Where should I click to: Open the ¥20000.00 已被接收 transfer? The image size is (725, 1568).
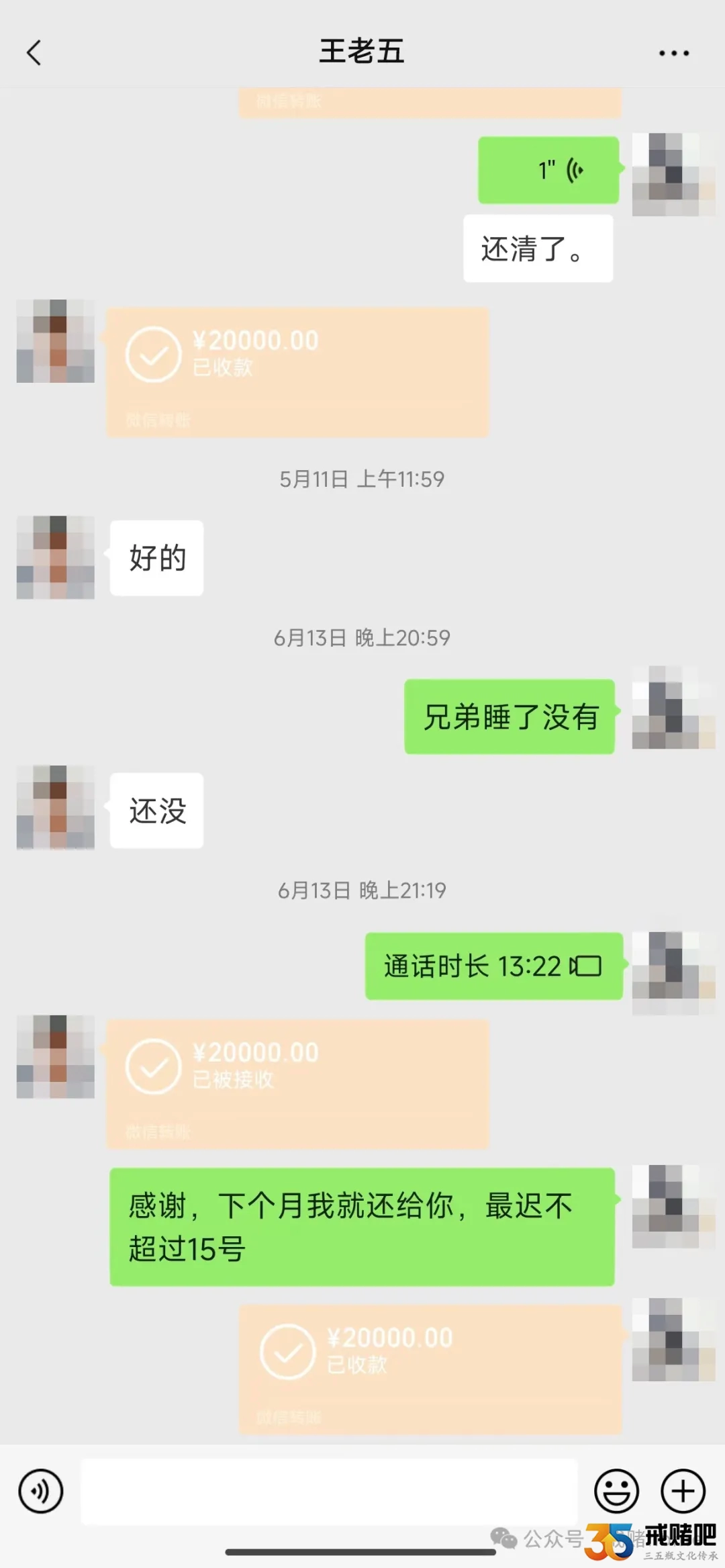pyautogui.click(x=297, y=1083)
